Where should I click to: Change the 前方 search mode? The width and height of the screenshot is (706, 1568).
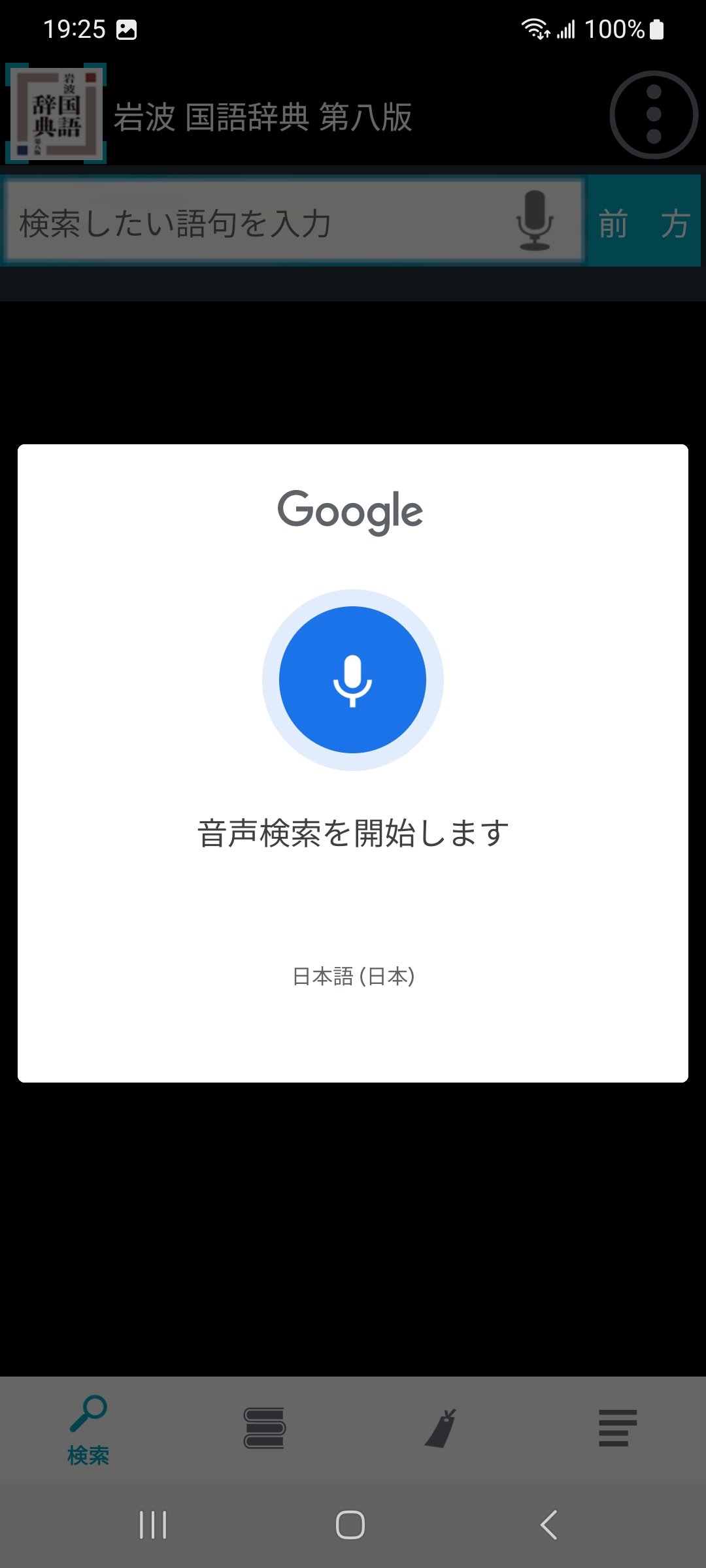(644, 223)
